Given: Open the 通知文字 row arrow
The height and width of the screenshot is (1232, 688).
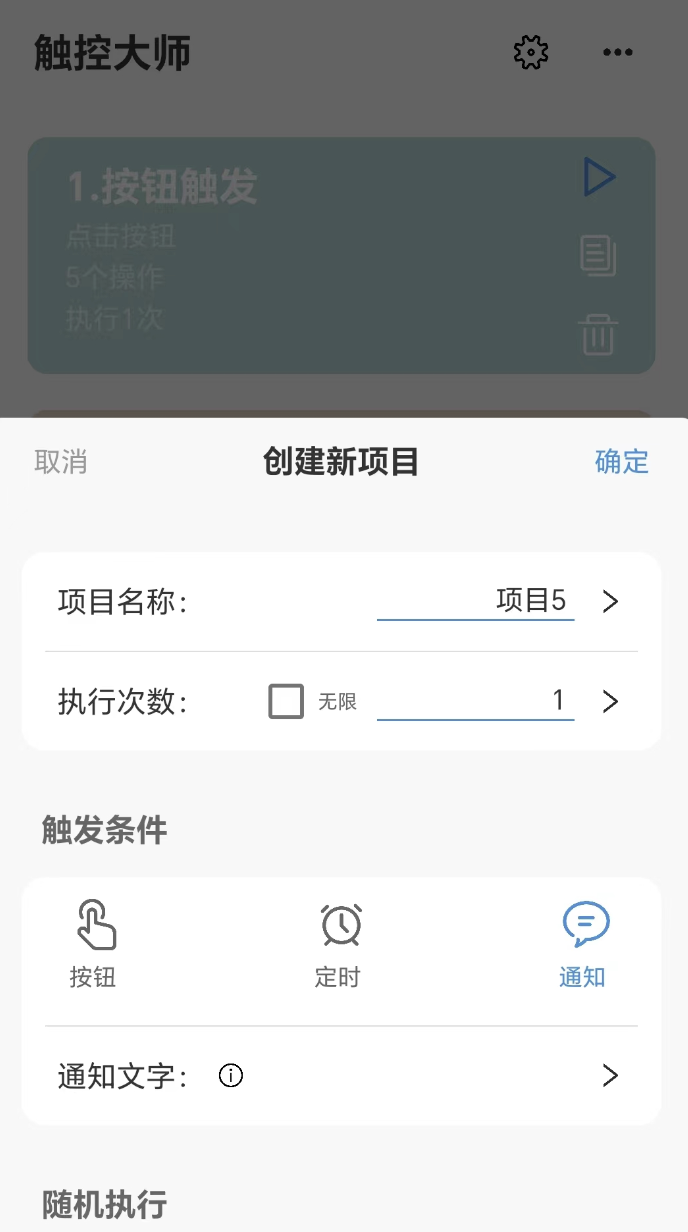Looking at the screenshot, I should tap(610, 1076).
